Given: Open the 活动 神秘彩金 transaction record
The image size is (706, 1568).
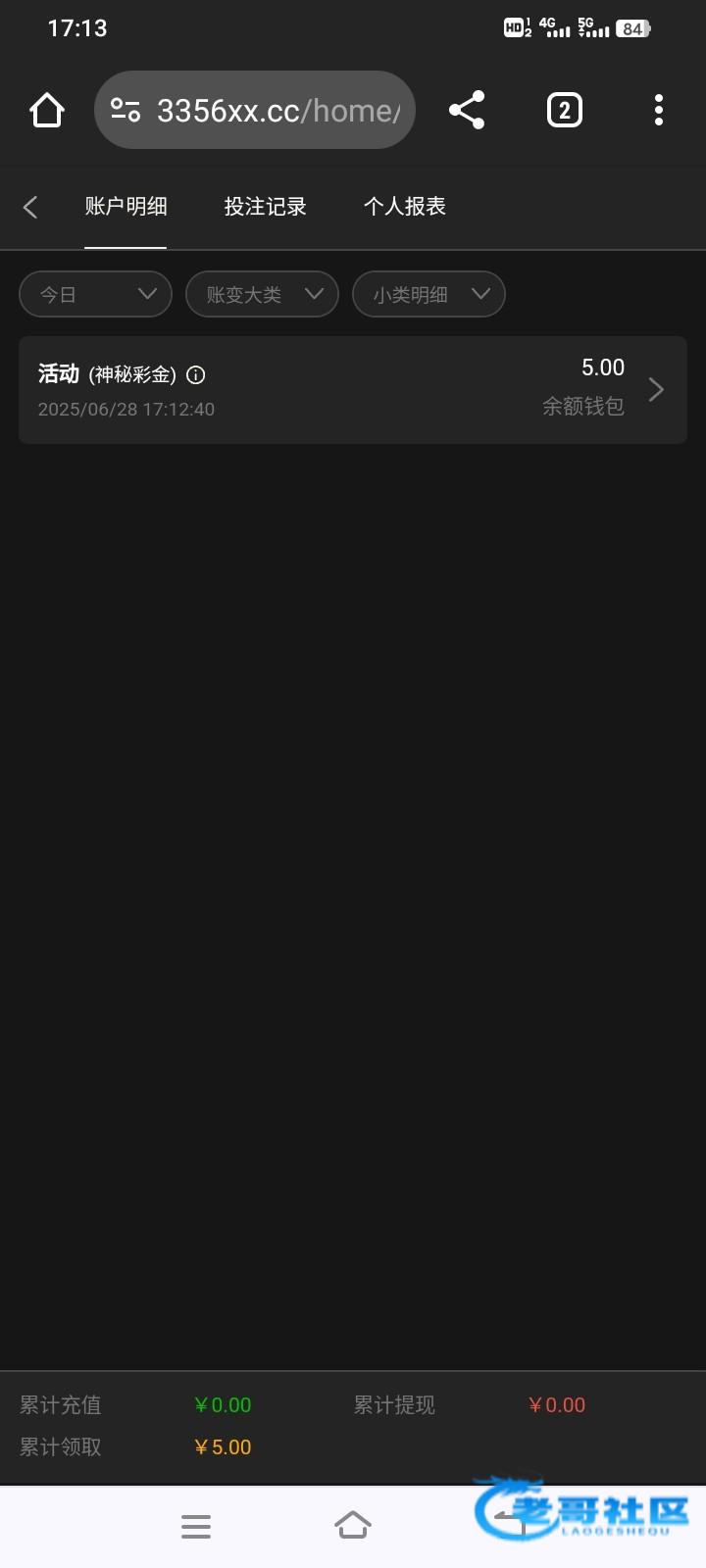Looking at the screenshot, I should click(x=353, y=390).
